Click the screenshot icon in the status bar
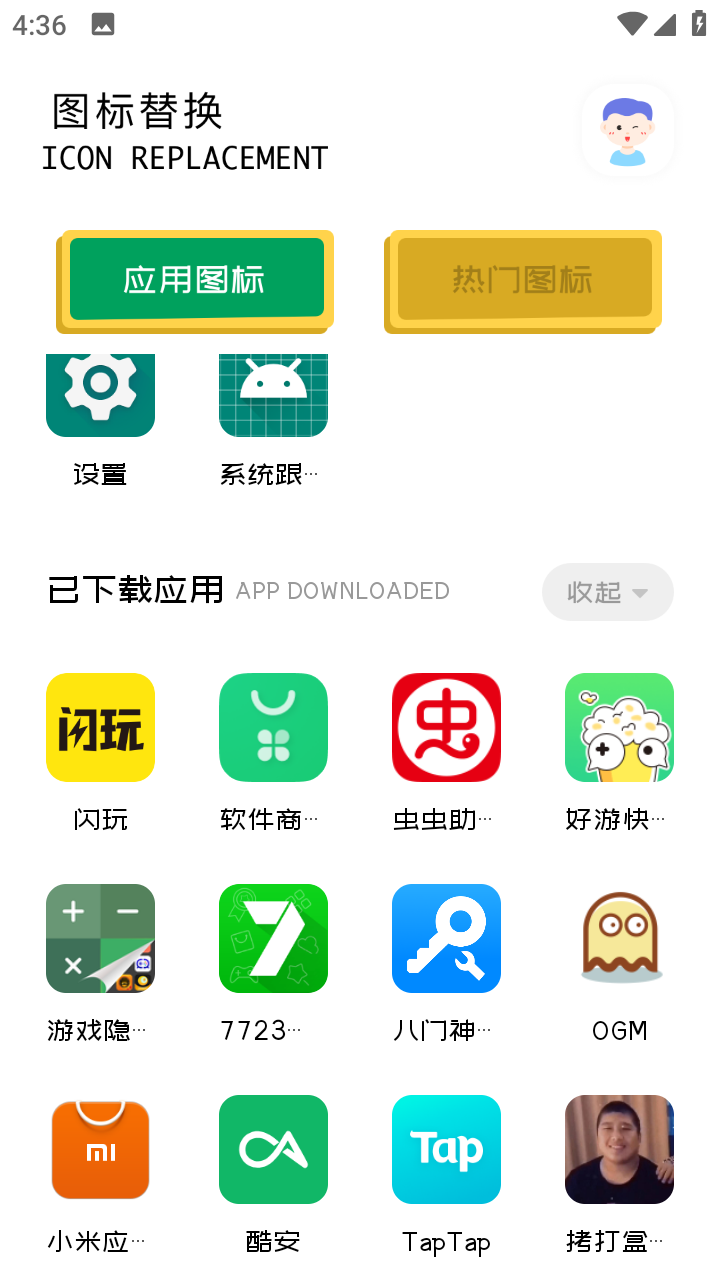Image resolution: width=720 pixels, height=1280 pixels. click(103, 22)
